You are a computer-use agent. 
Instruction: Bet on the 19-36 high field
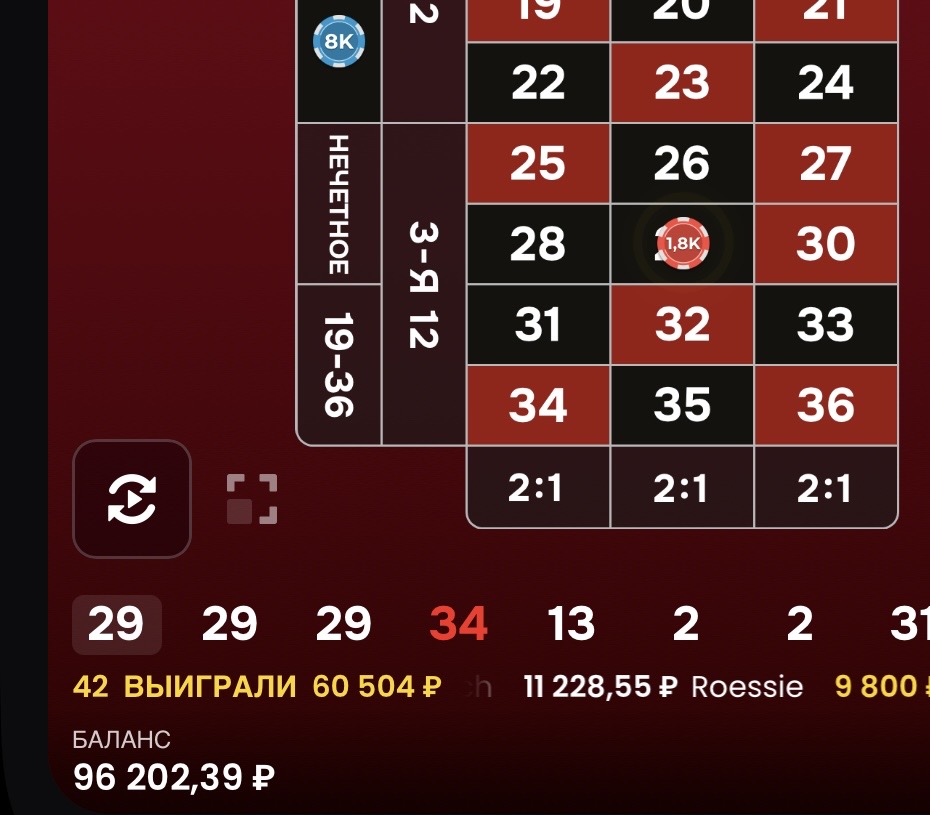pyautogui.click(x=339, y=364)
